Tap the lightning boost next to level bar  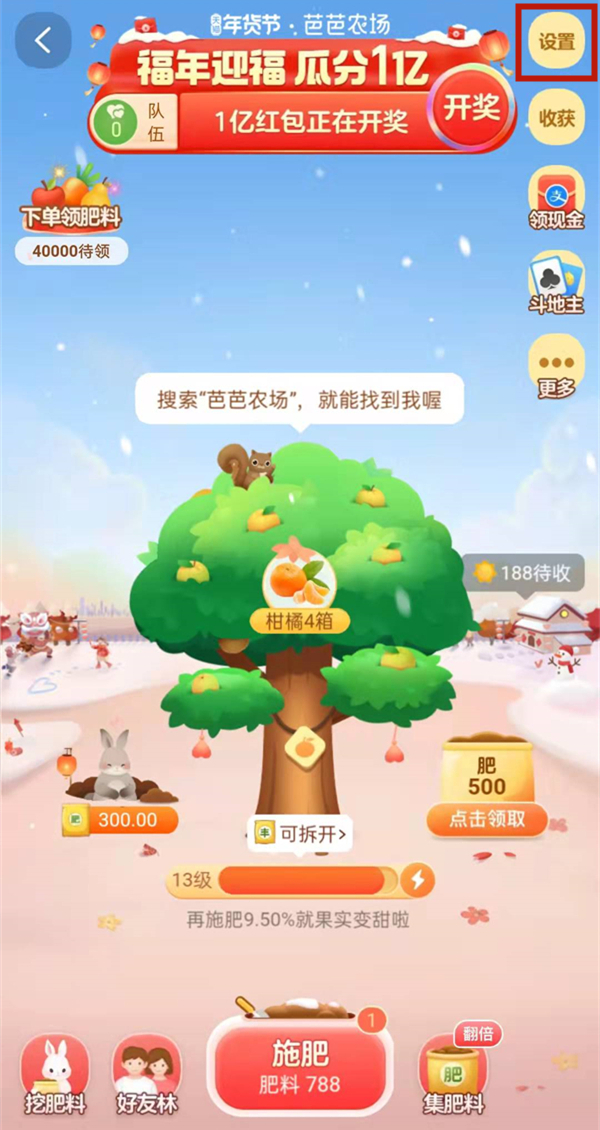pos(418,880)
